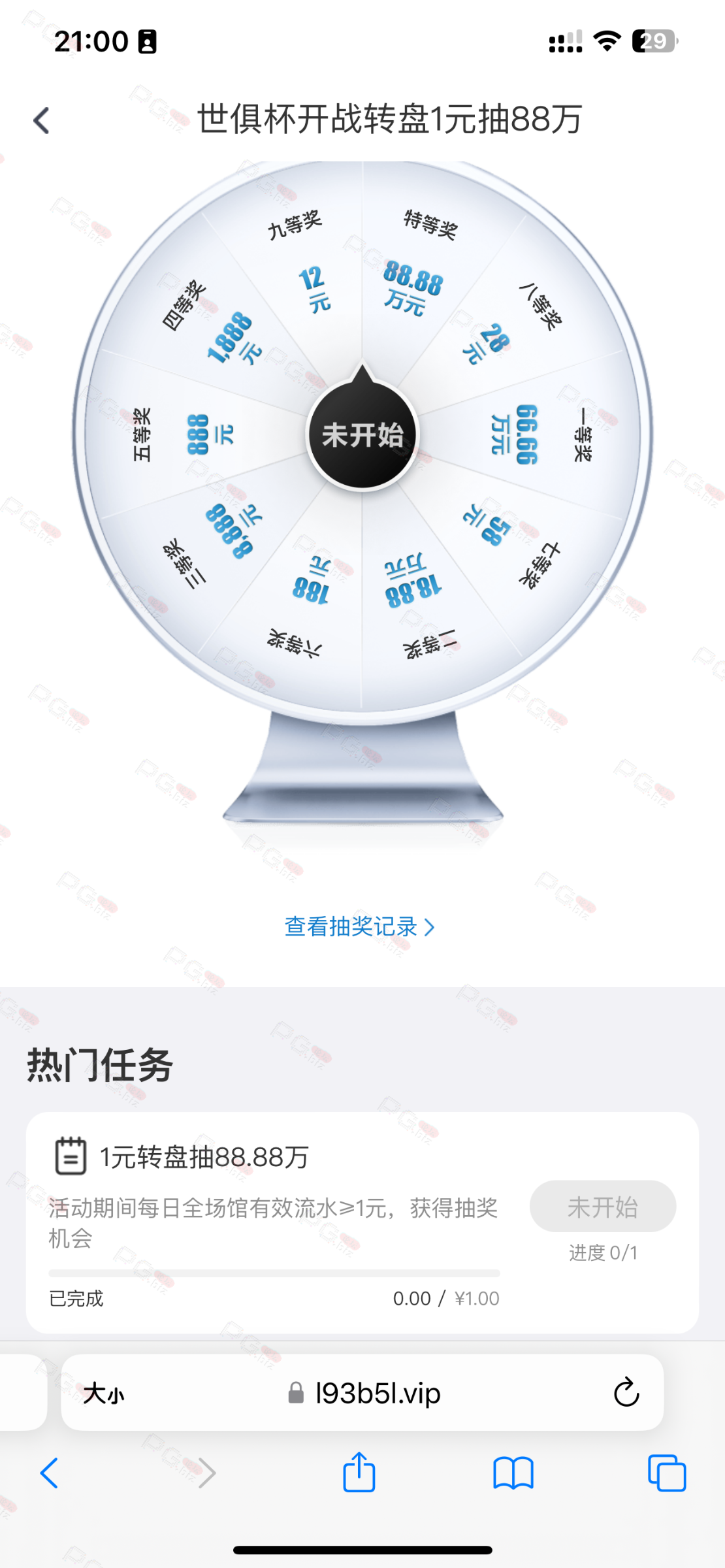Open the 大小 page settings menu
725x1568 pixels.
pos(104,1393)
